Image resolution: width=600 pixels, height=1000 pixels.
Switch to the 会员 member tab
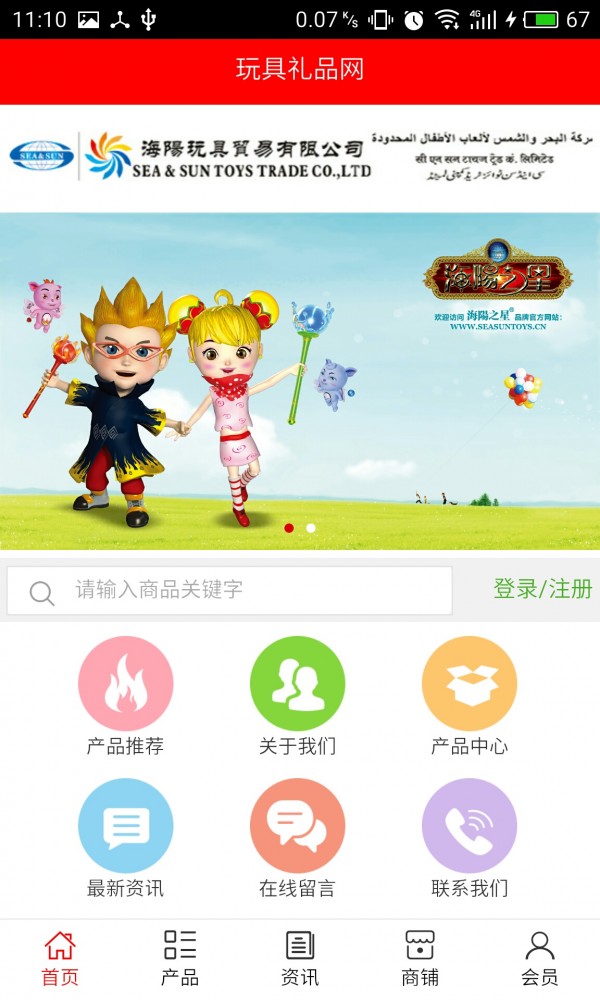pos(540,958)
